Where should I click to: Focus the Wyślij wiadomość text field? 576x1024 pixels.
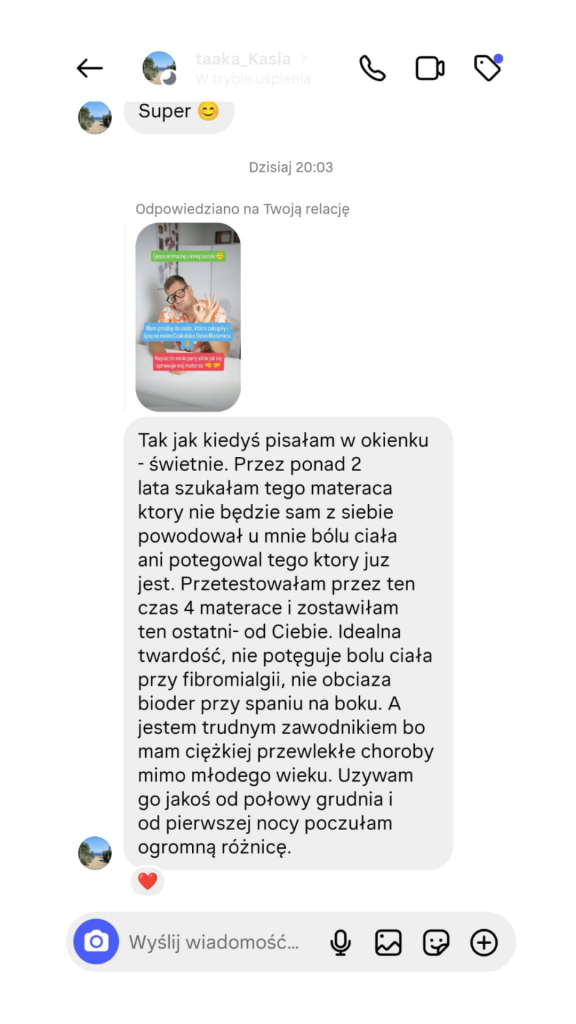(214, 942)
